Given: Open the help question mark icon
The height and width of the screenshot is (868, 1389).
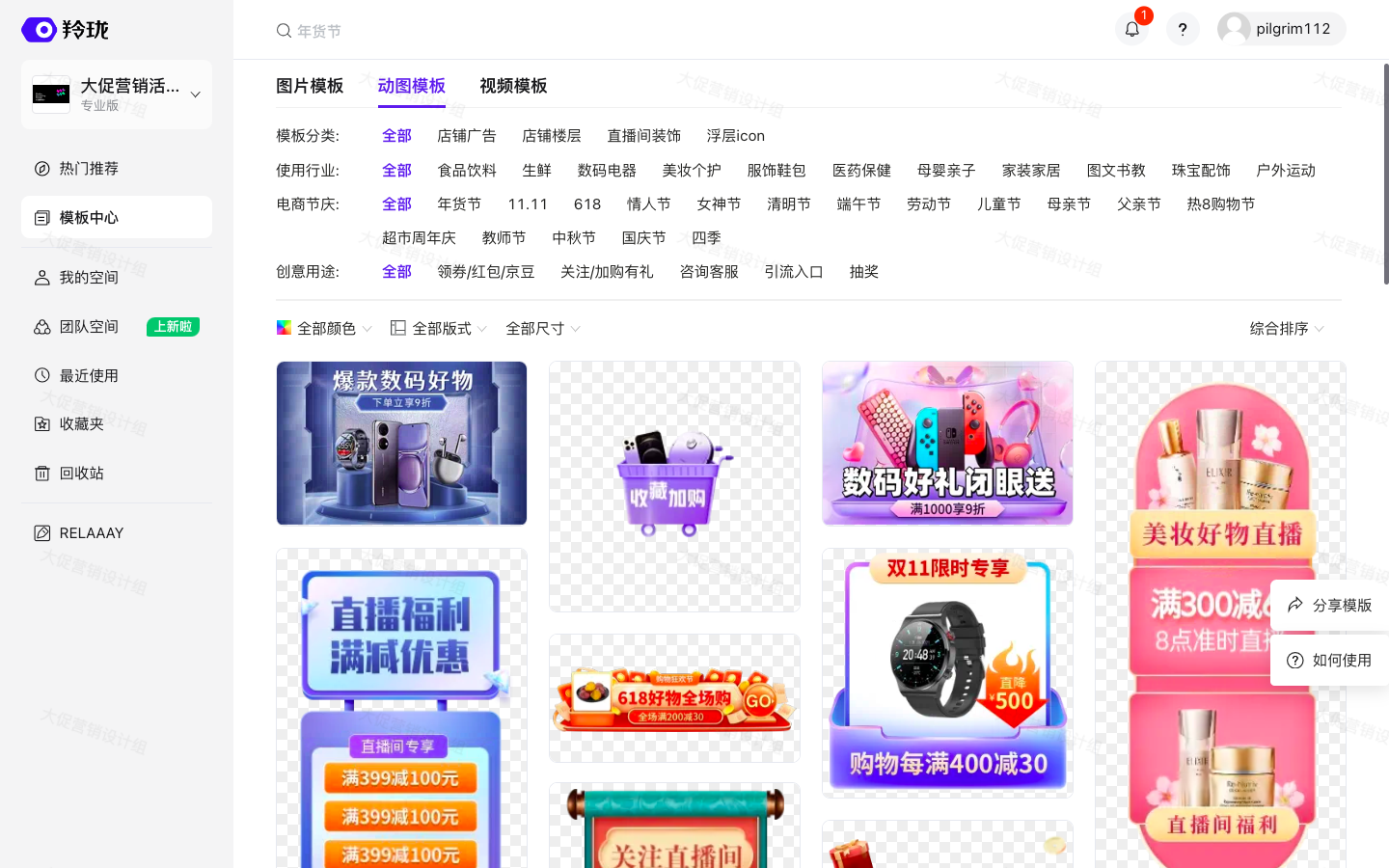Looking at the screenshot, I should pos(1183,29).
